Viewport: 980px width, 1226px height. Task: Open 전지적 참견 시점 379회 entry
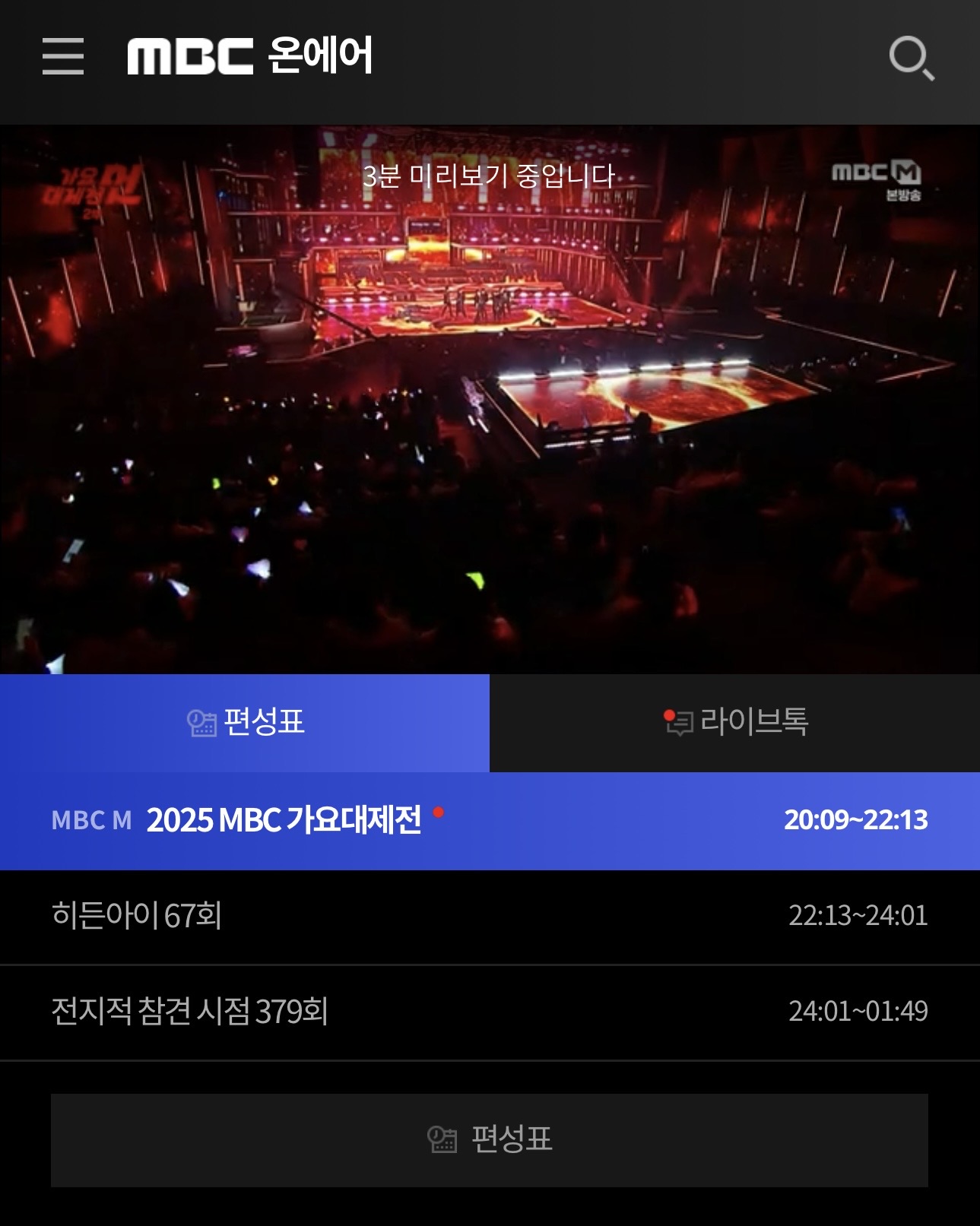(490, 1012)
